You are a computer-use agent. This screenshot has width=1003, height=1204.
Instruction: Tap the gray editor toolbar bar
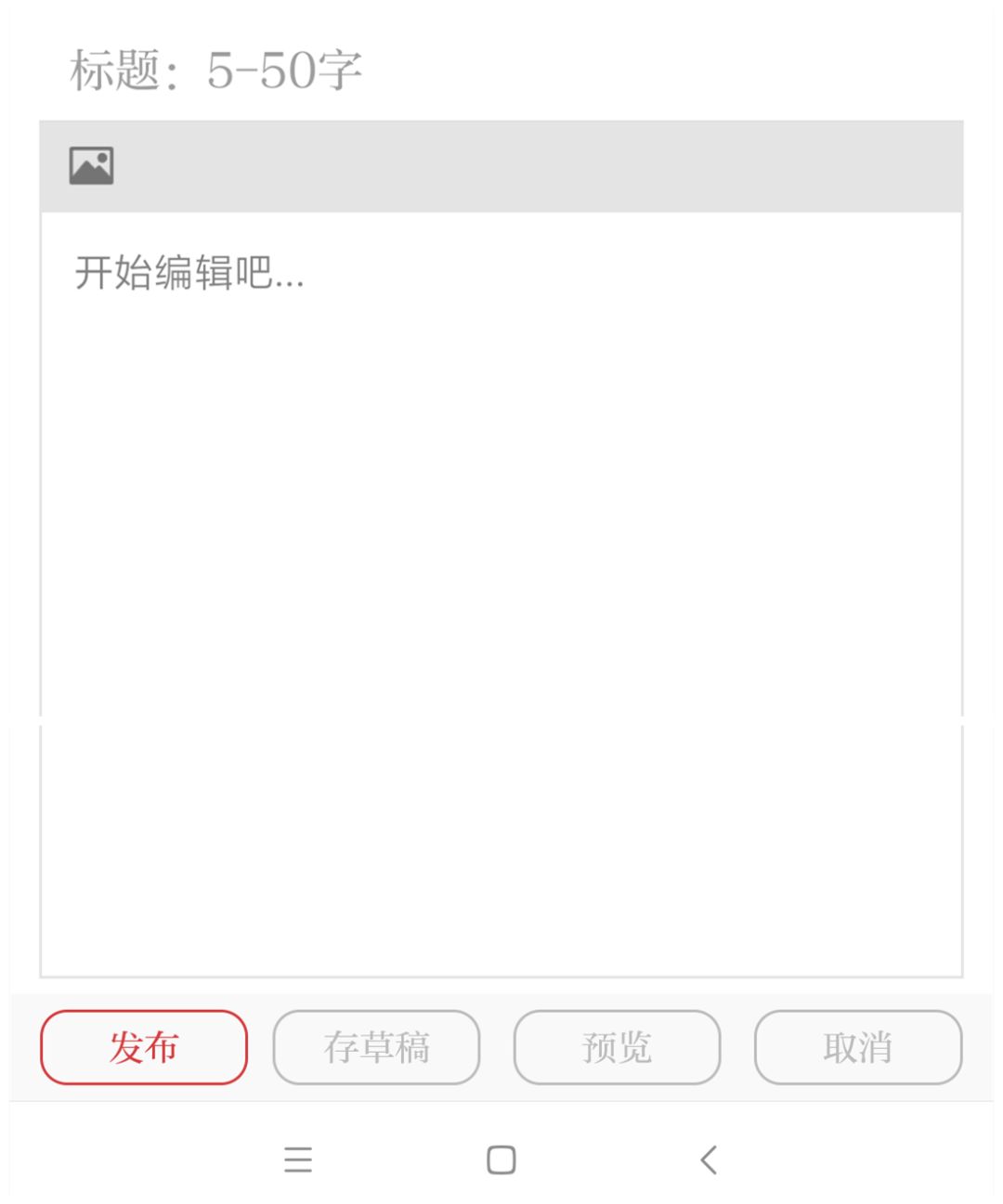click(x=501, y=164)
